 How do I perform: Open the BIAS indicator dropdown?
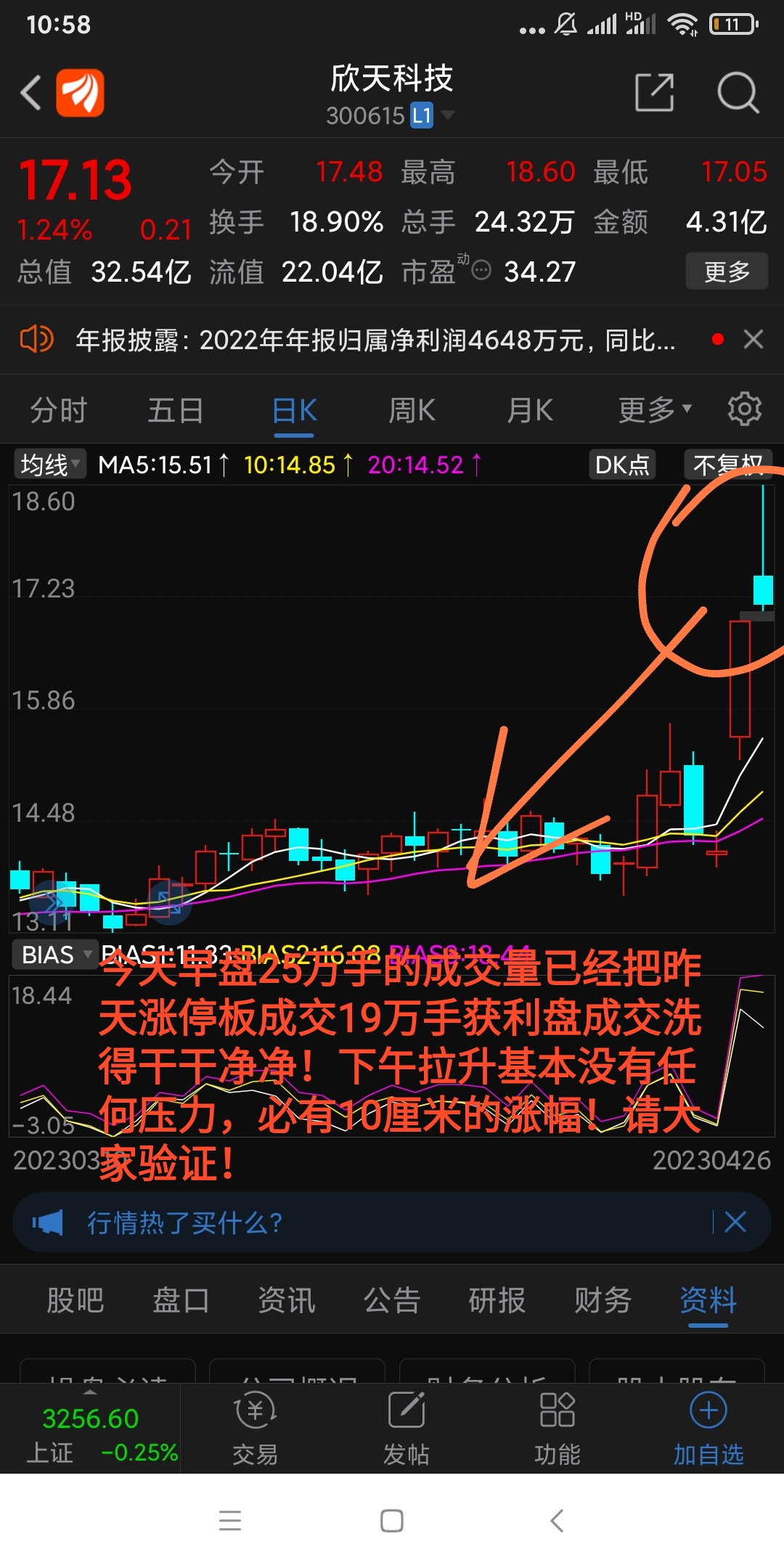point(55,955)
